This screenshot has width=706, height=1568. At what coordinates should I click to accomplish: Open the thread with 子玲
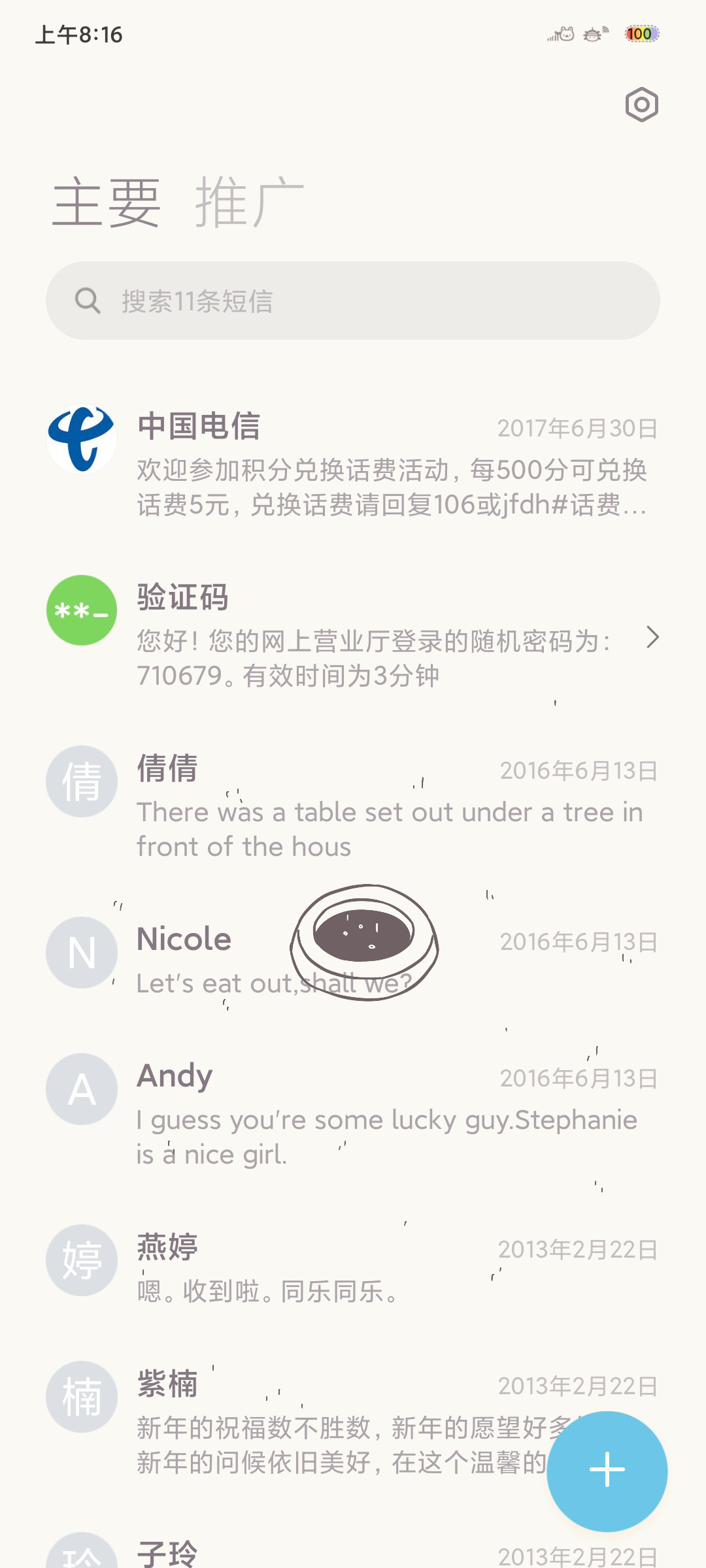click(x=353, y=1552)
